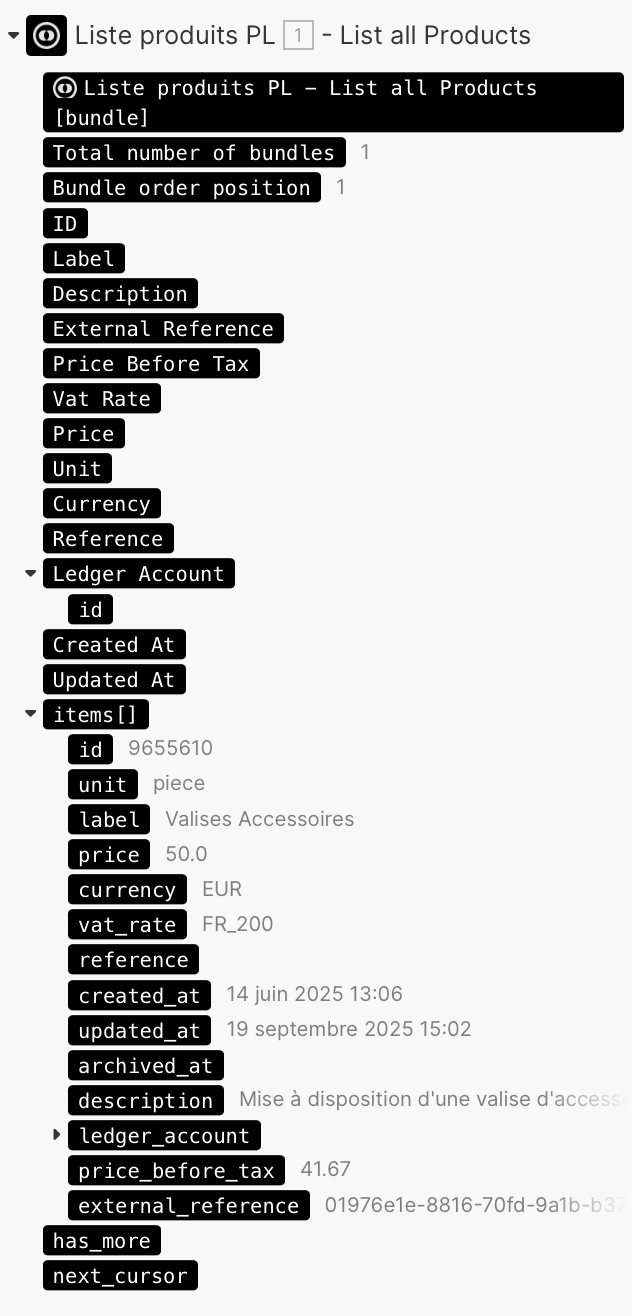The image size is (632, 1316).
Task: Choose the vat_rate pill
Action: (127, 925)
